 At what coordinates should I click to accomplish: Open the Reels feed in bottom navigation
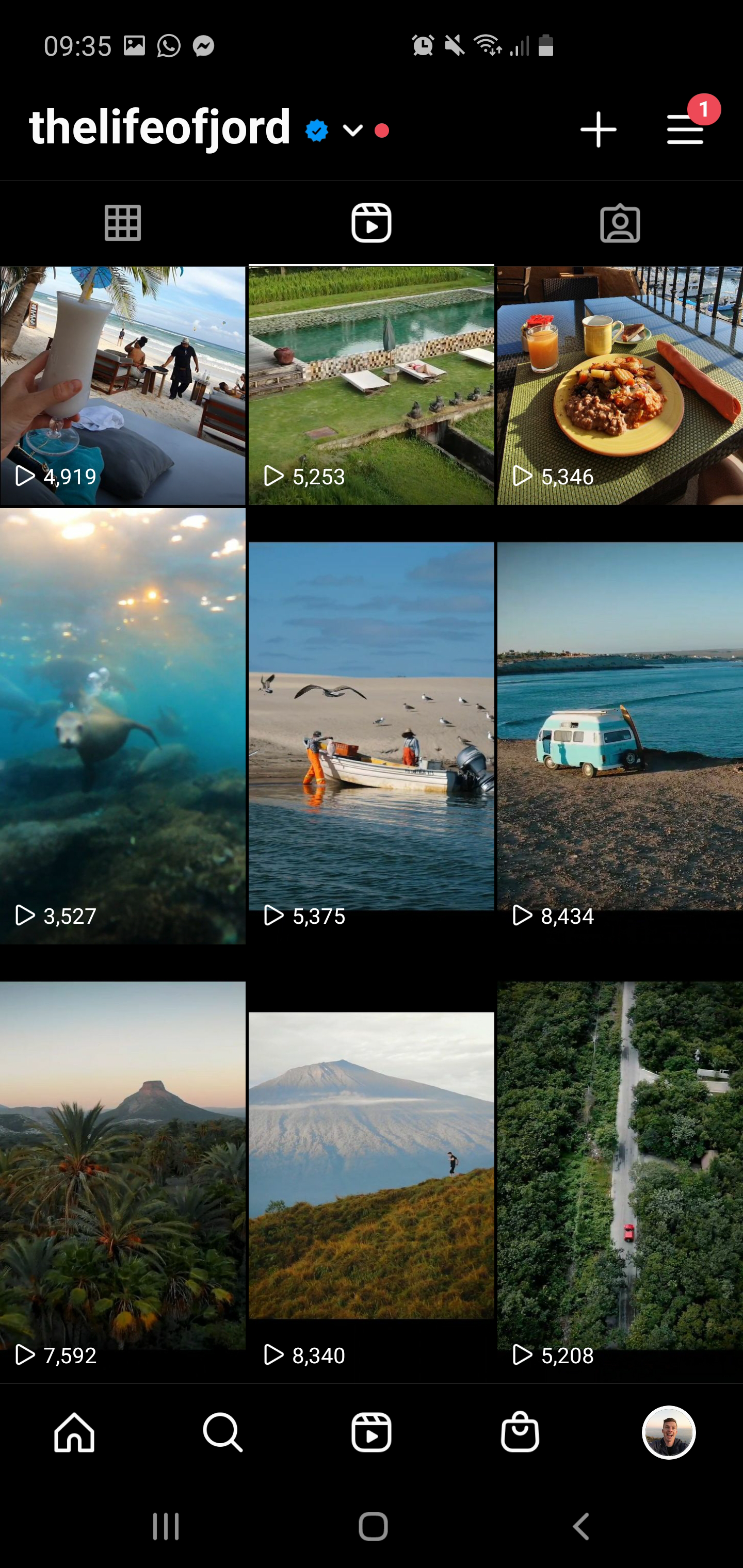point(372,1432)
